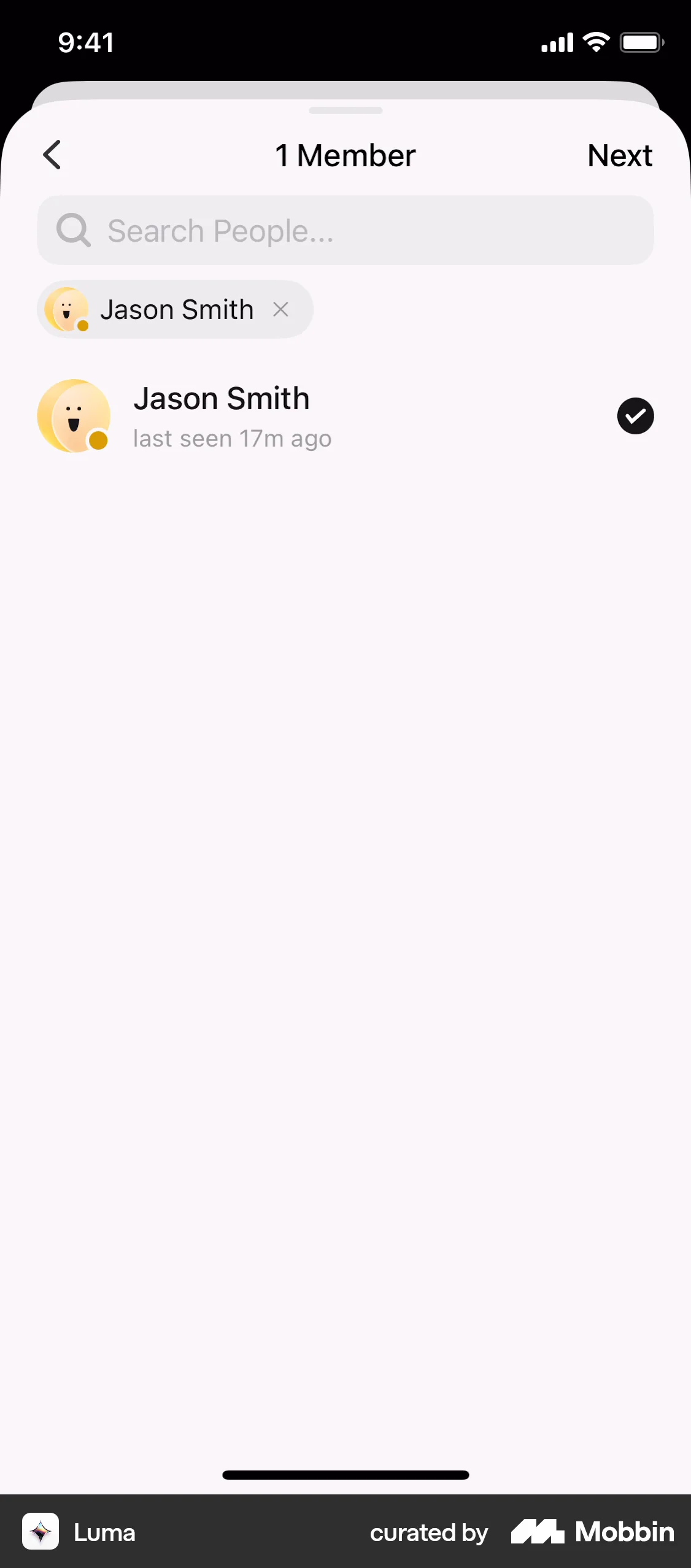The width and height of the screenshot is (691, 1568).
Task: Click the Search People input field
Action: 345,230
